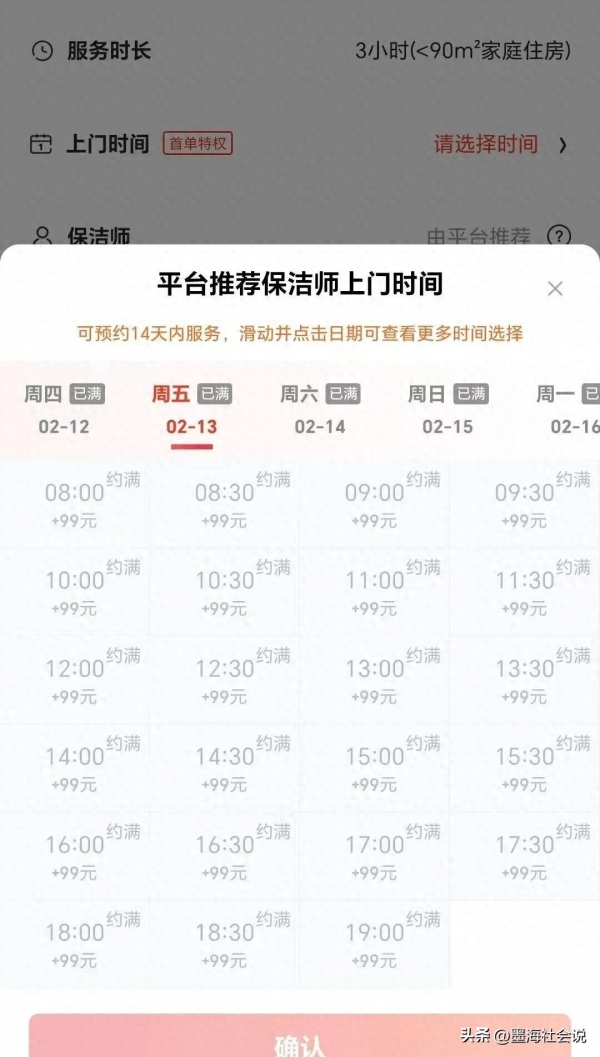Pick the 12:30 time slot
Screen dimensions: 600x1057
pyautogui.click(x=225, y=679)
